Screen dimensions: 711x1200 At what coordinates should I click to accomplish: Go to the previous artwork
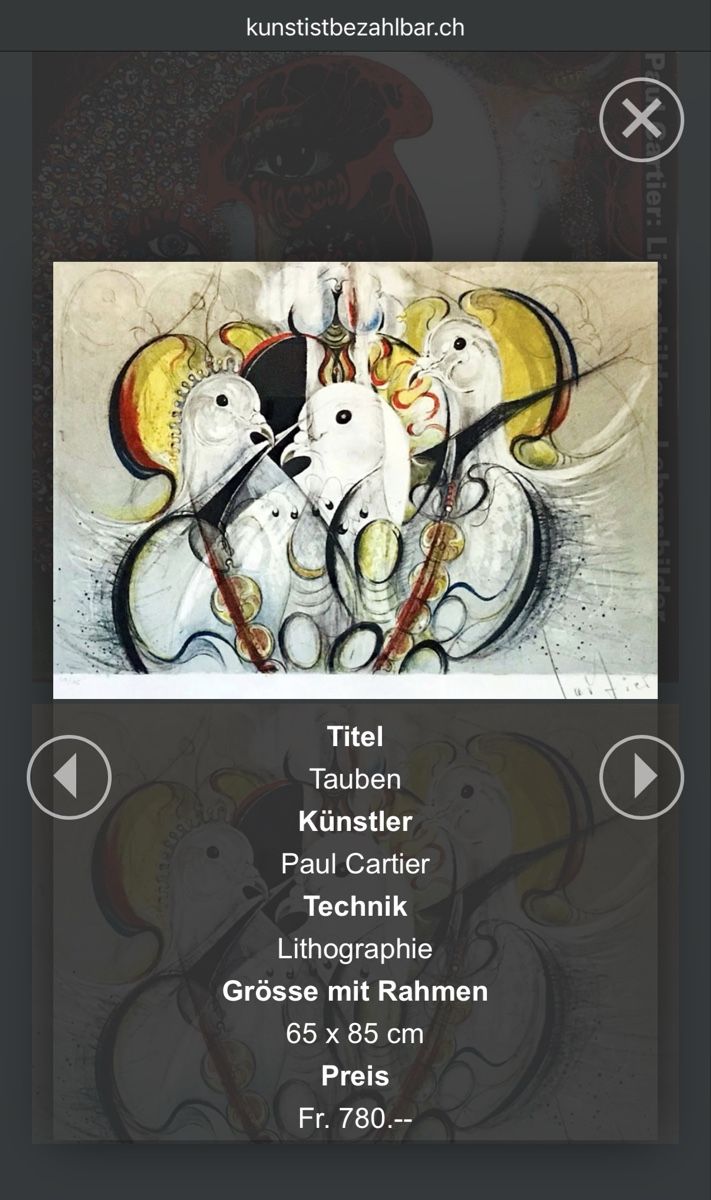69,777
